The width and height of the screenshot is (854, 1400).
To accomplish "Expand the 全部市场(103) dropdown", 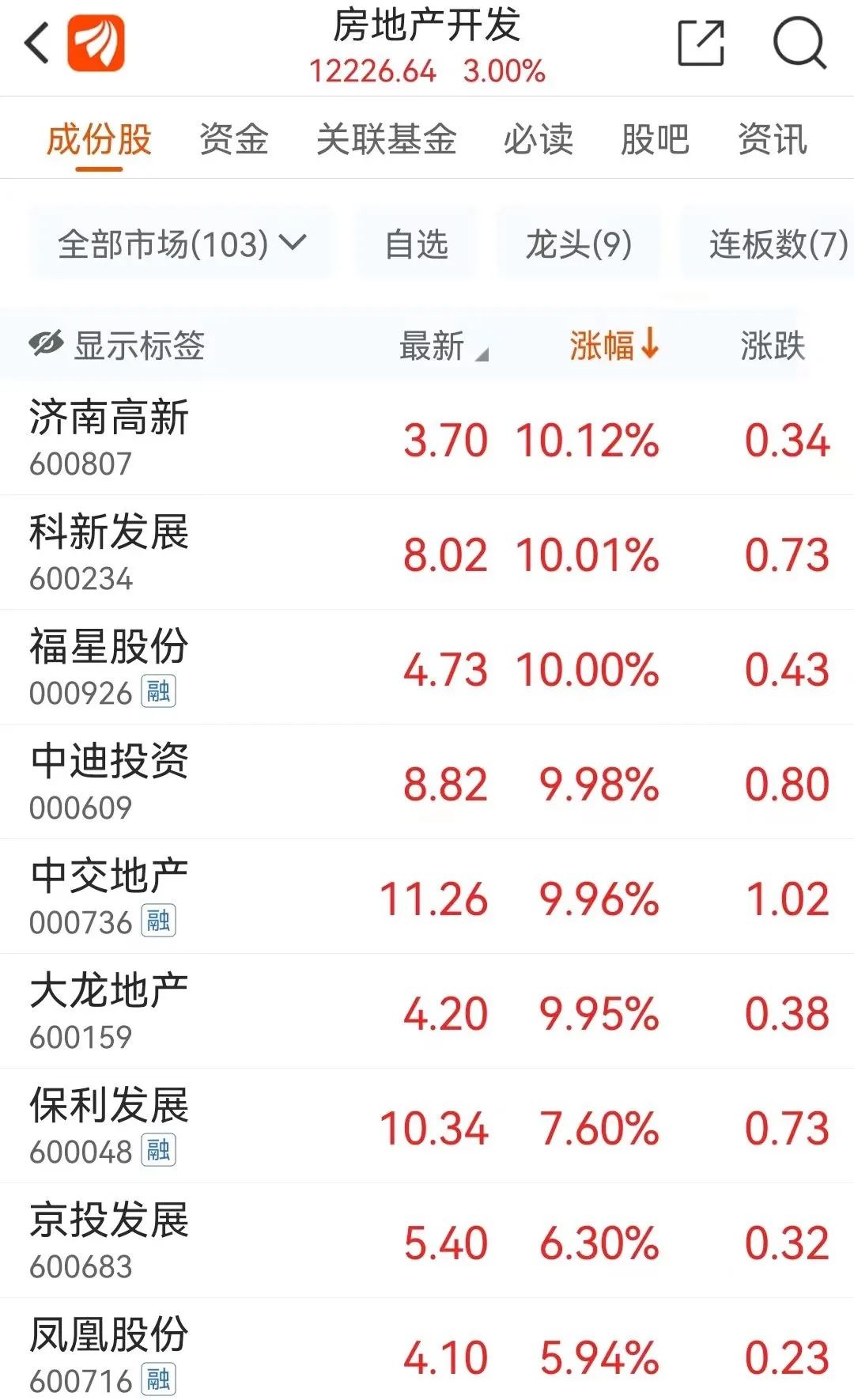I will 181,244.
